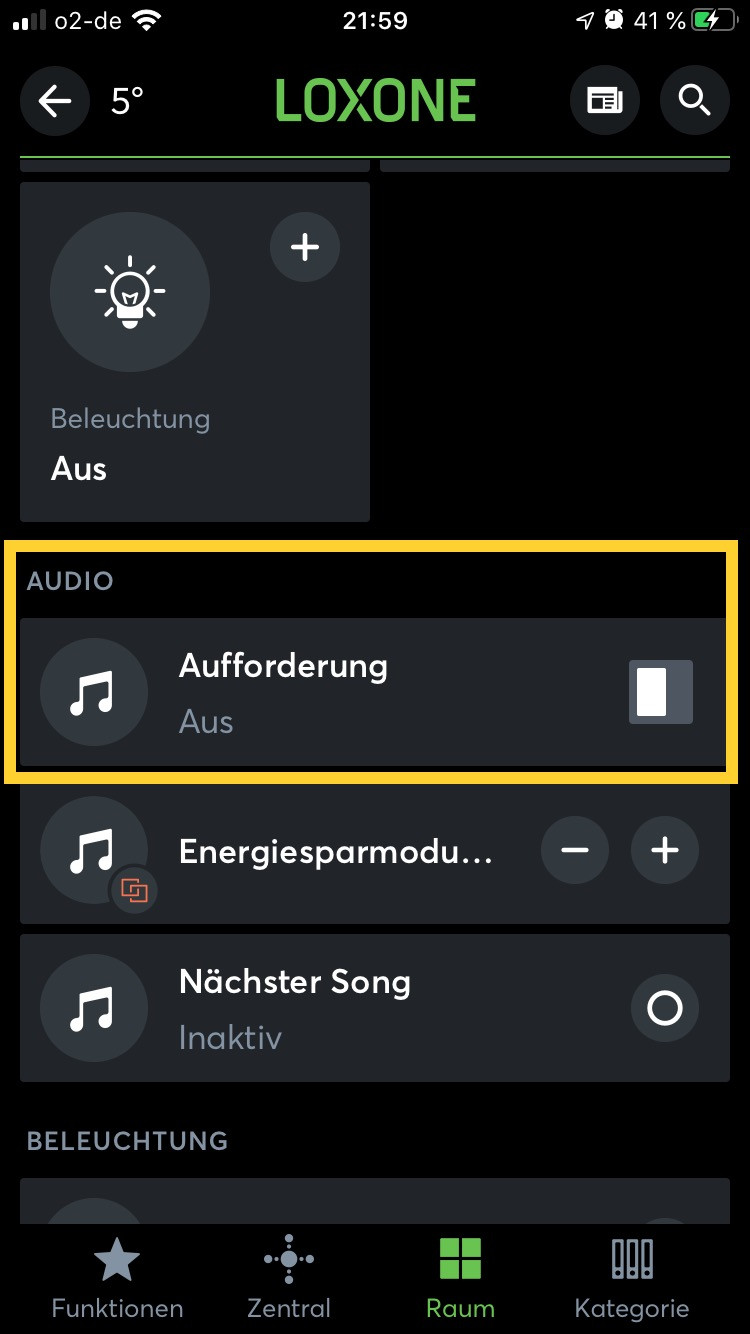Select the Raum tab
The height and width of the screenshot is (1334, 750).
click(460, 1279)
